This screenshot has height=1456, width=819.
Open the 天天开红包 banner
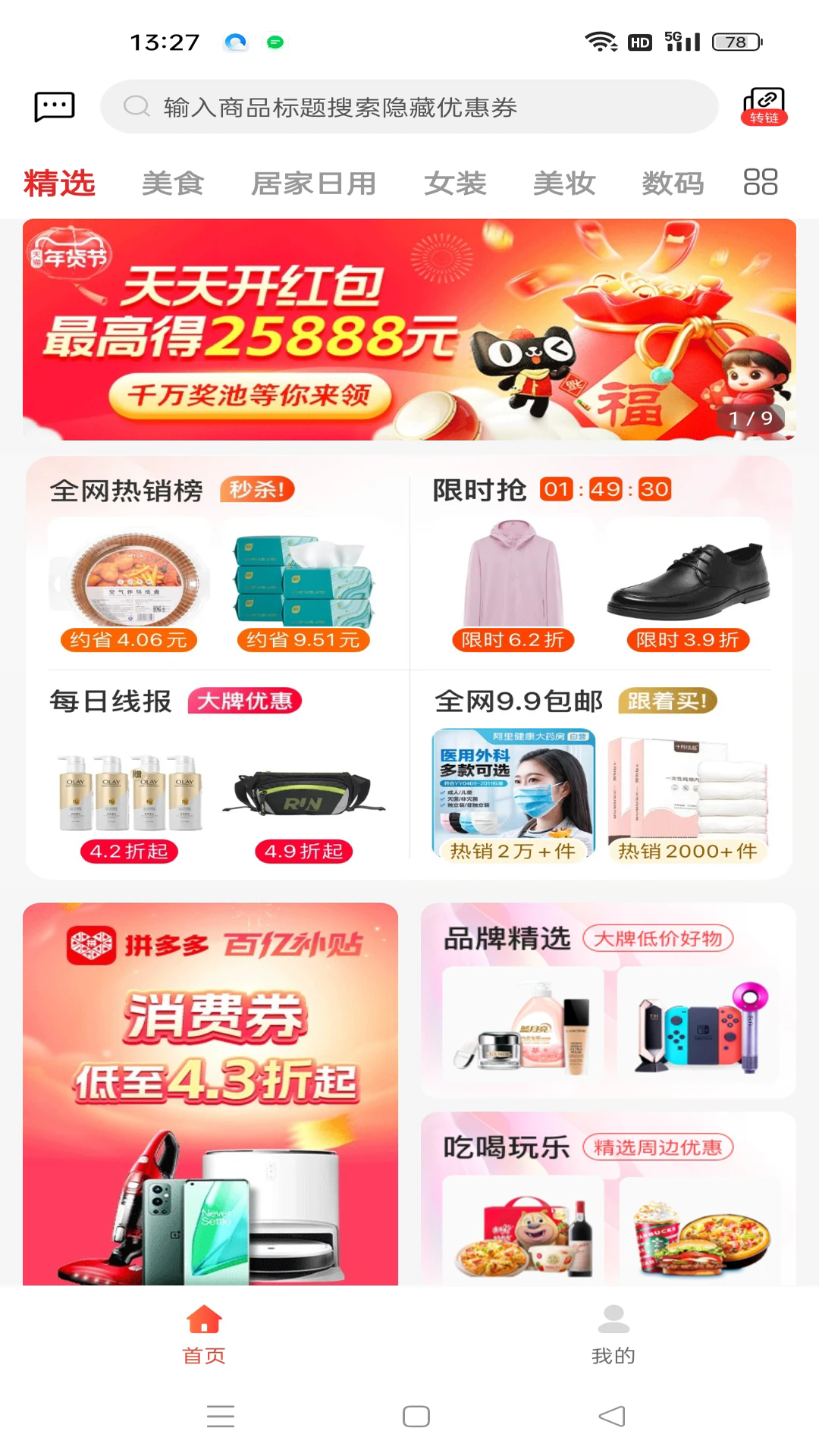tap(409, 330)
